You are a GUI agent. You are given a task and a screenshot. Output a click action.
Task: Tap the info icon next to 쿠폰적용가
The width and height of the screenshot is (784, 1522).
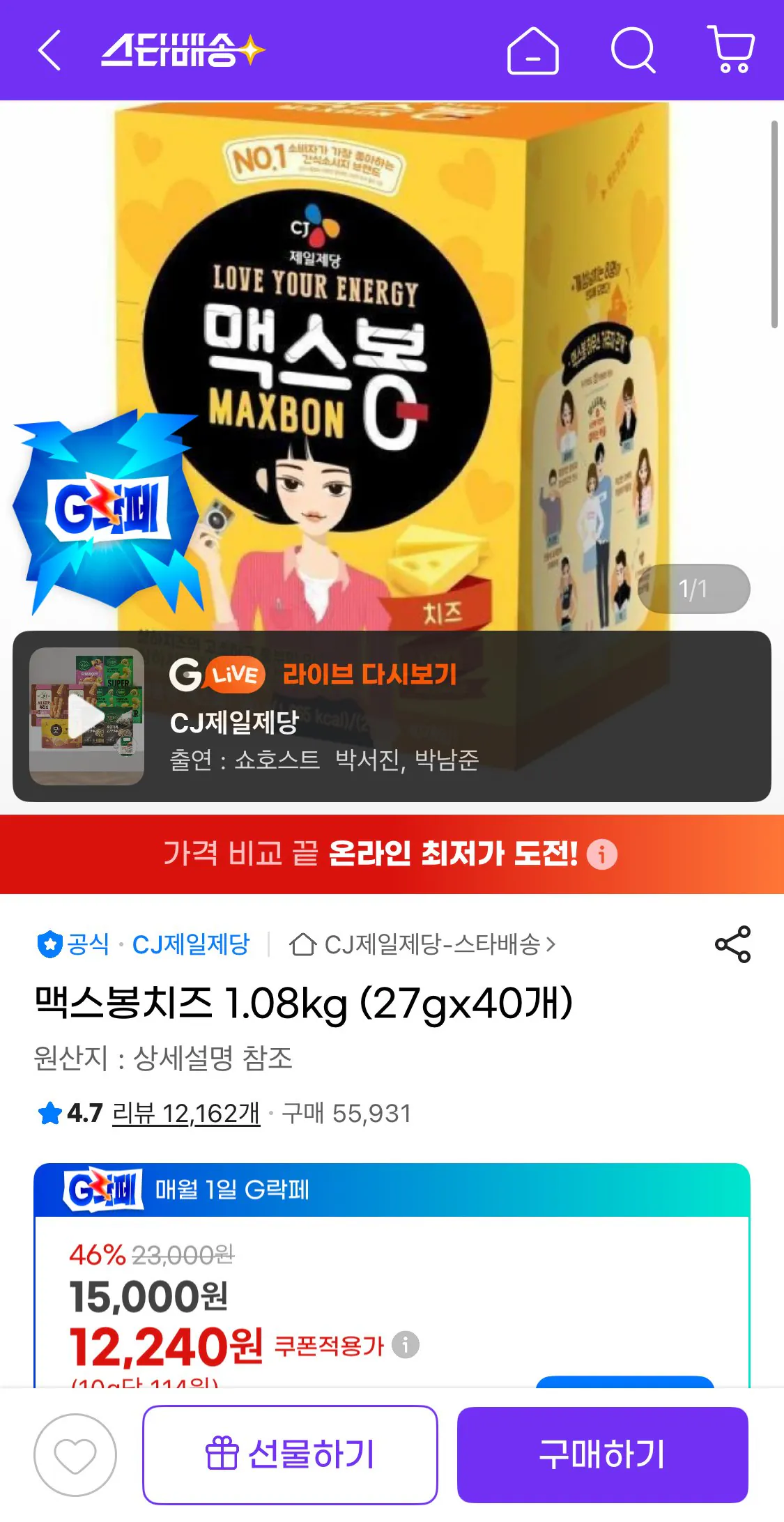[x=405, y=1344]
